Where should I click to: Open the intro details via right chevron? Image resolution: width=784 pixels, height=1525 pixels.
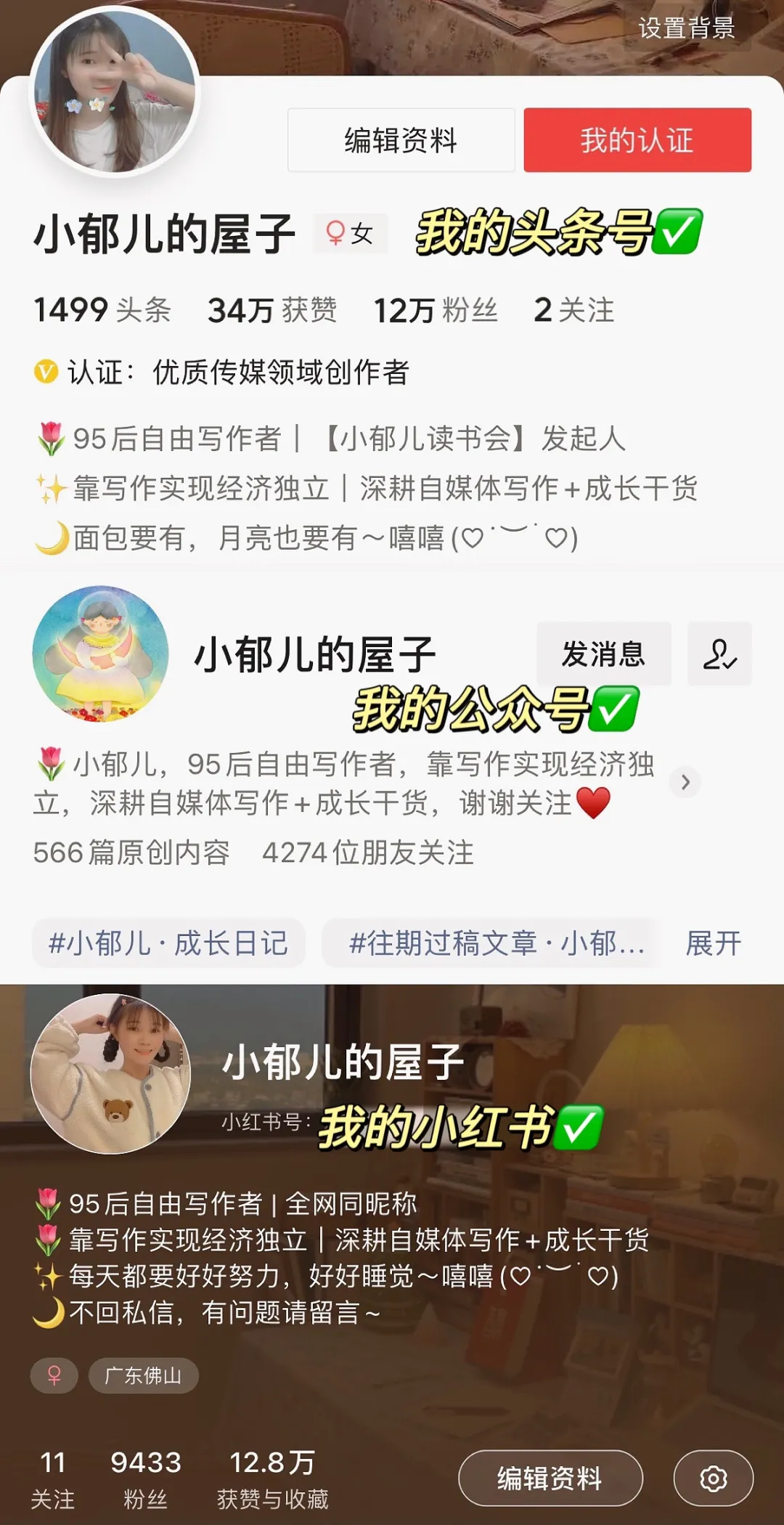click(685, 783)
